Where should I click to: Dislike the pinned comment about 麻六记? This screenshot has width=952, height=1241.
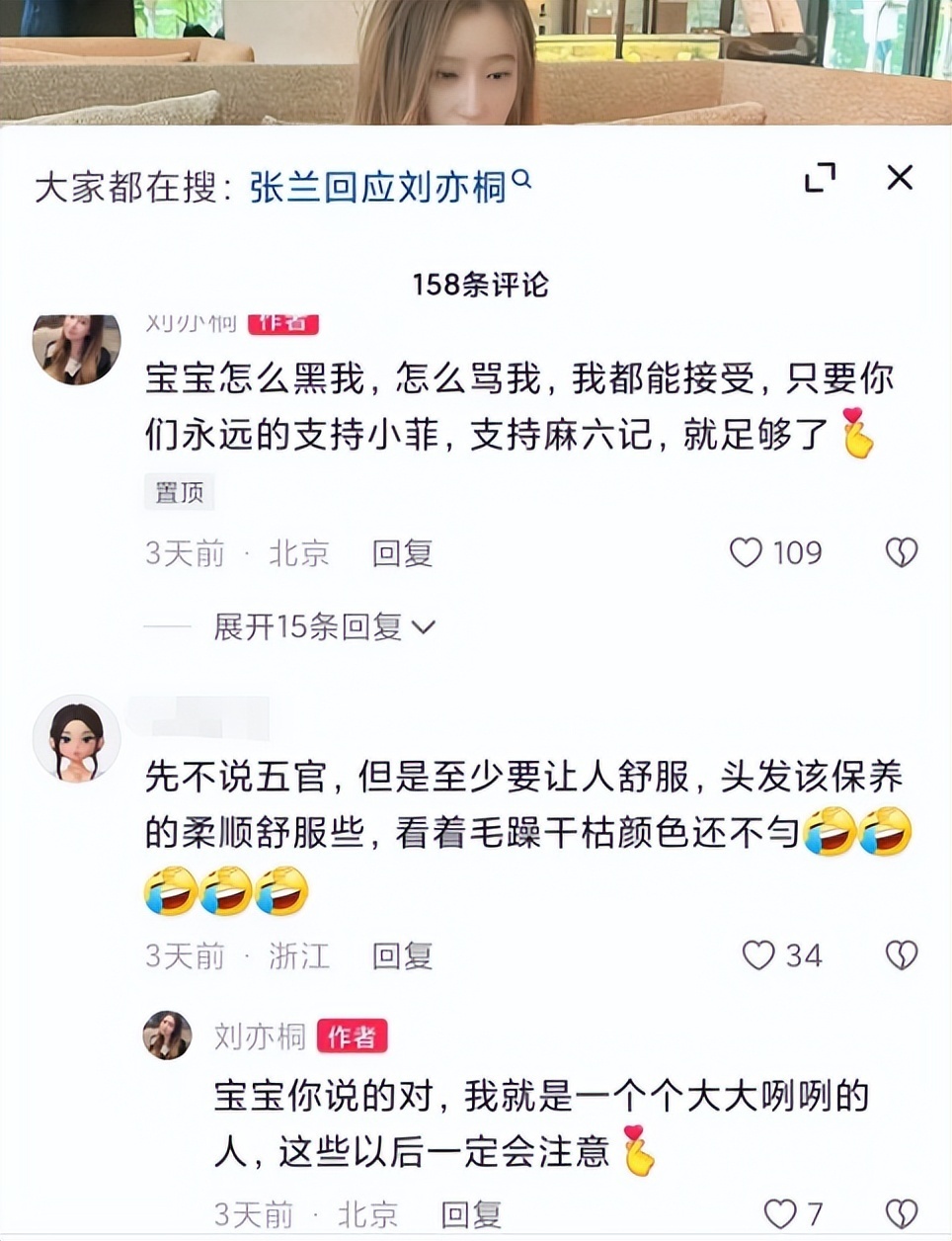901,552
